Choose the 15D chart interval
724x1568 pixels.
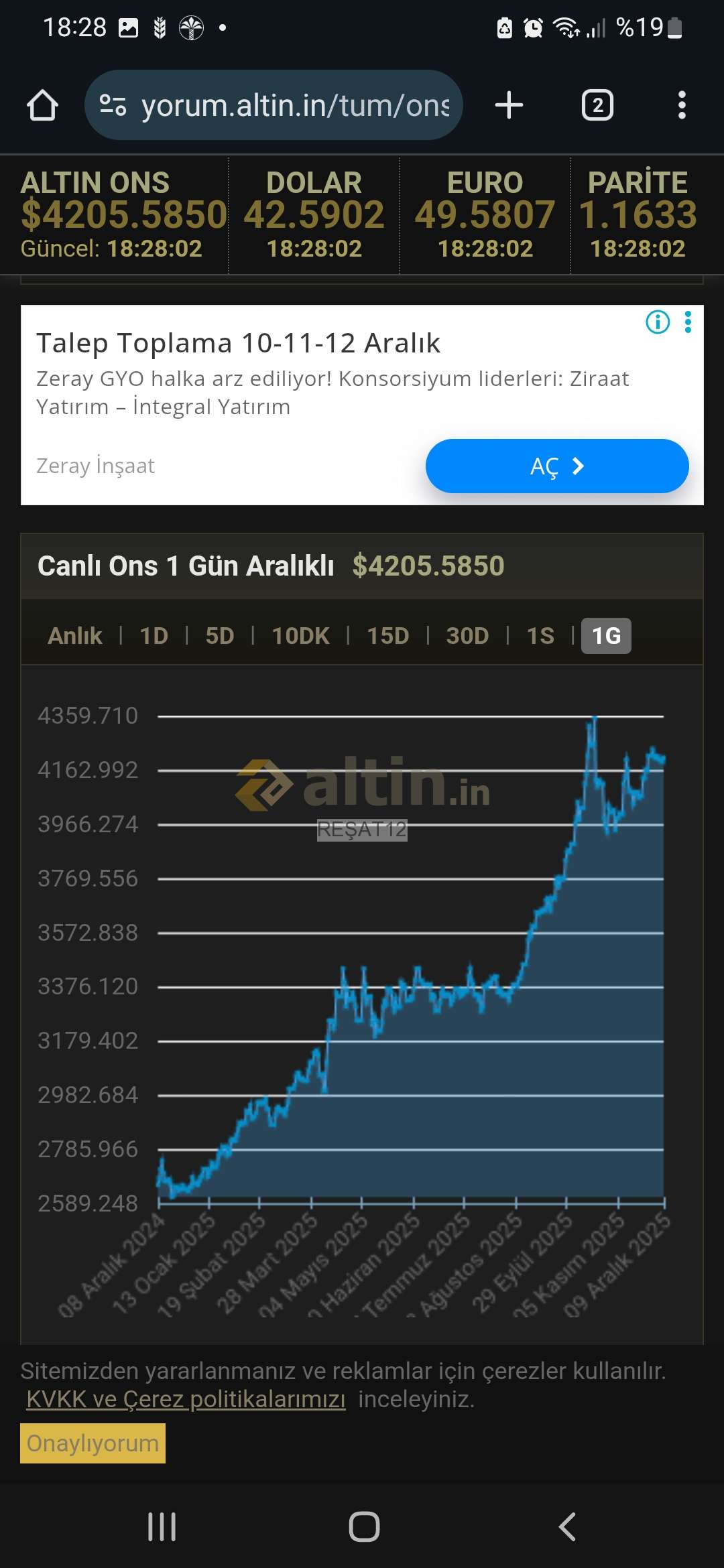pos(387,635)
